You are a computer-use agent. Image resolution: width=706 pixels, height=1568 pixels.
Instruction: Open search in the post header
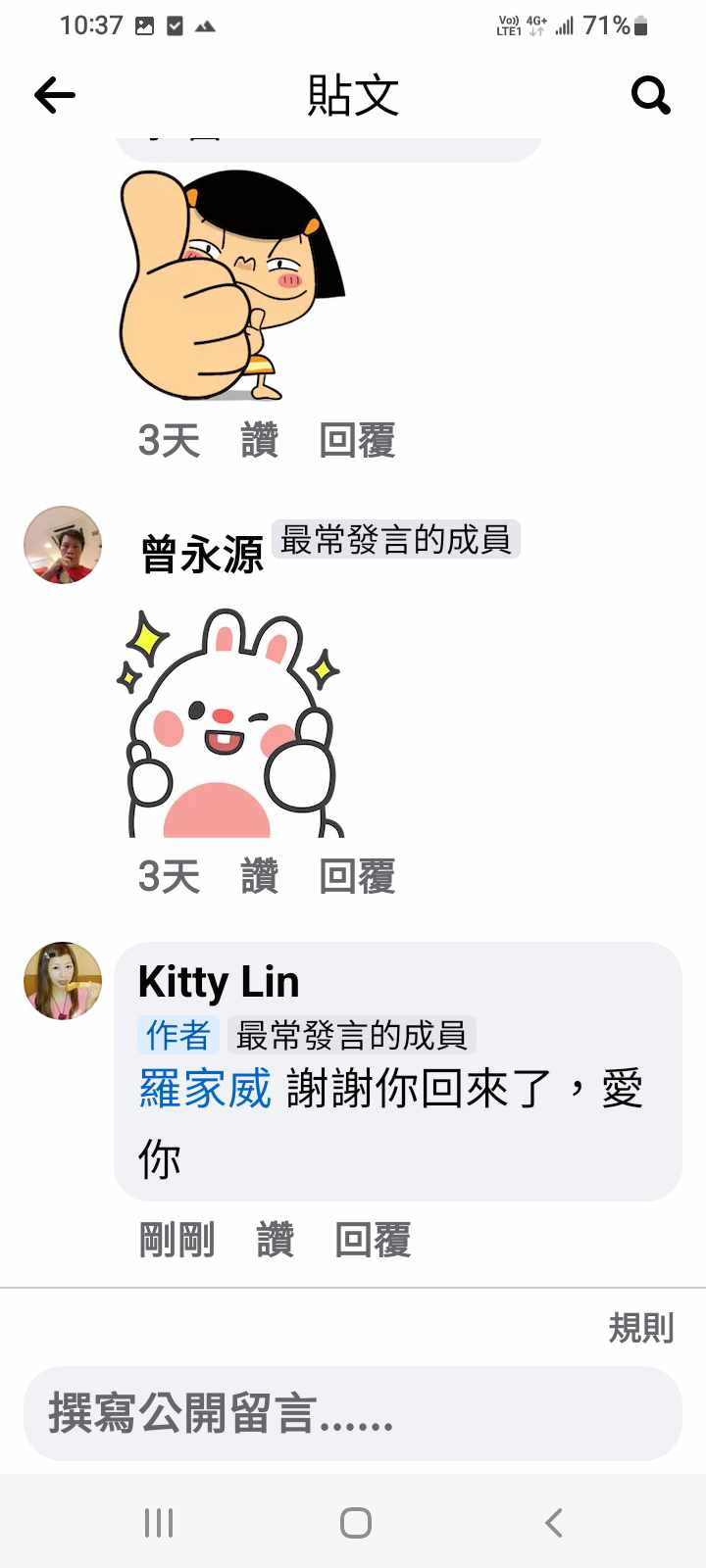click(650, 95)
